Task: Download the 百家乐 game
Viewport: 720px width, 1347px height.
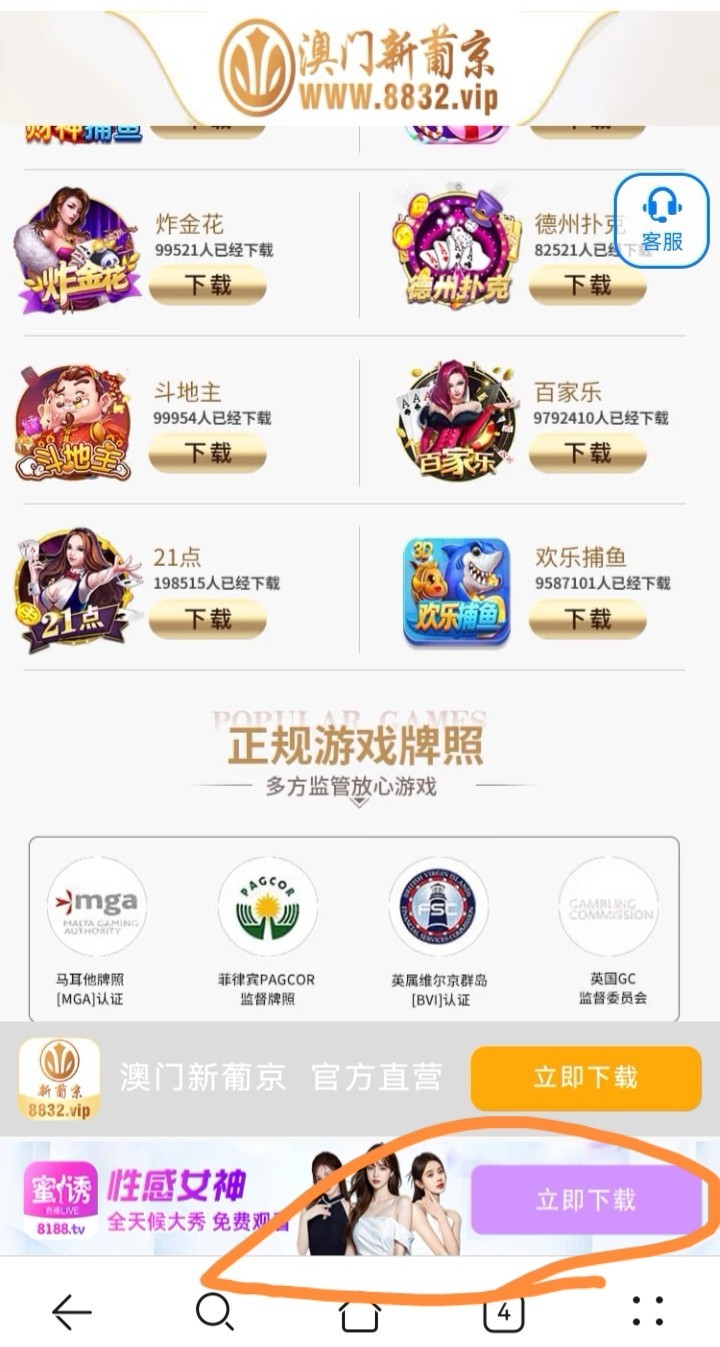Action: [x=587, y=453]
